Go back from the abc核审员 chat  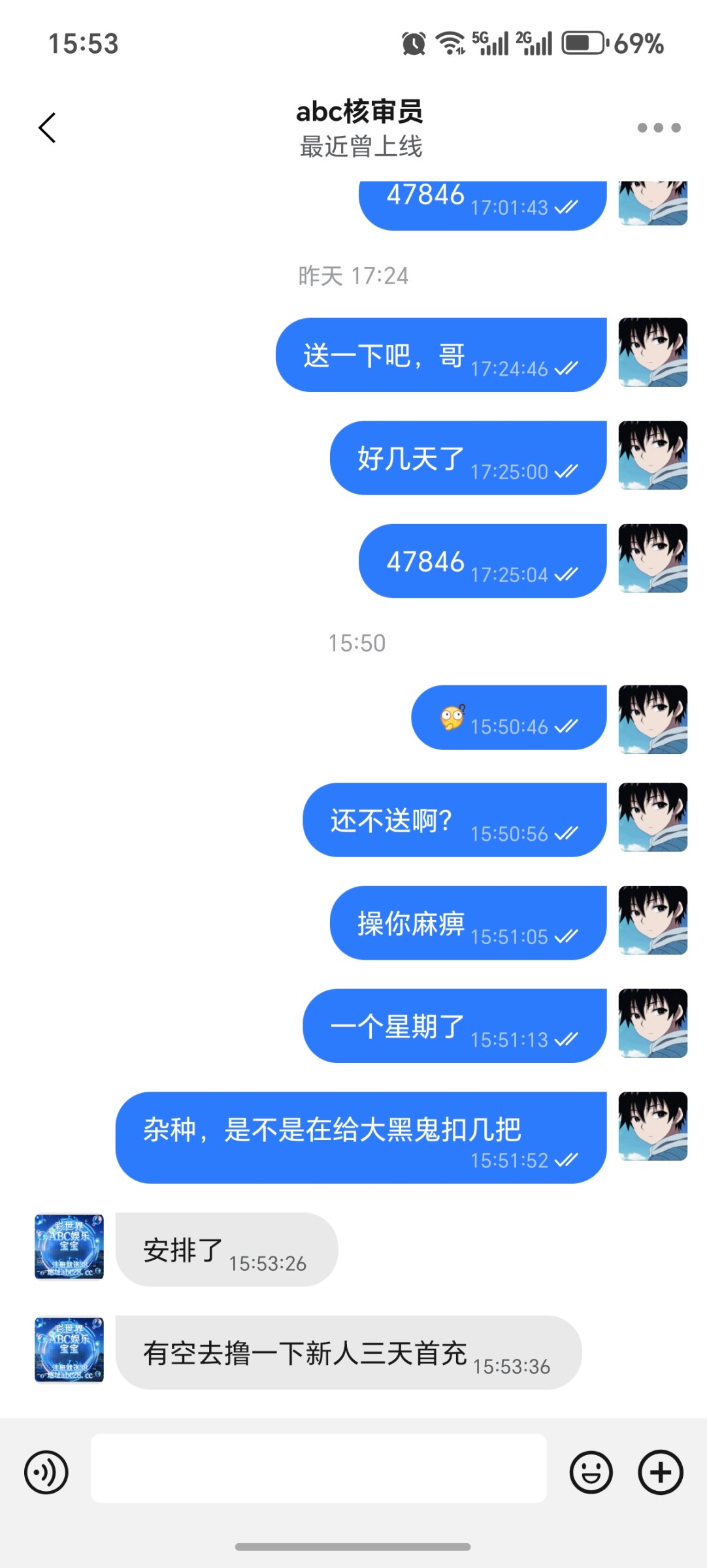click(x=47, y=127)
